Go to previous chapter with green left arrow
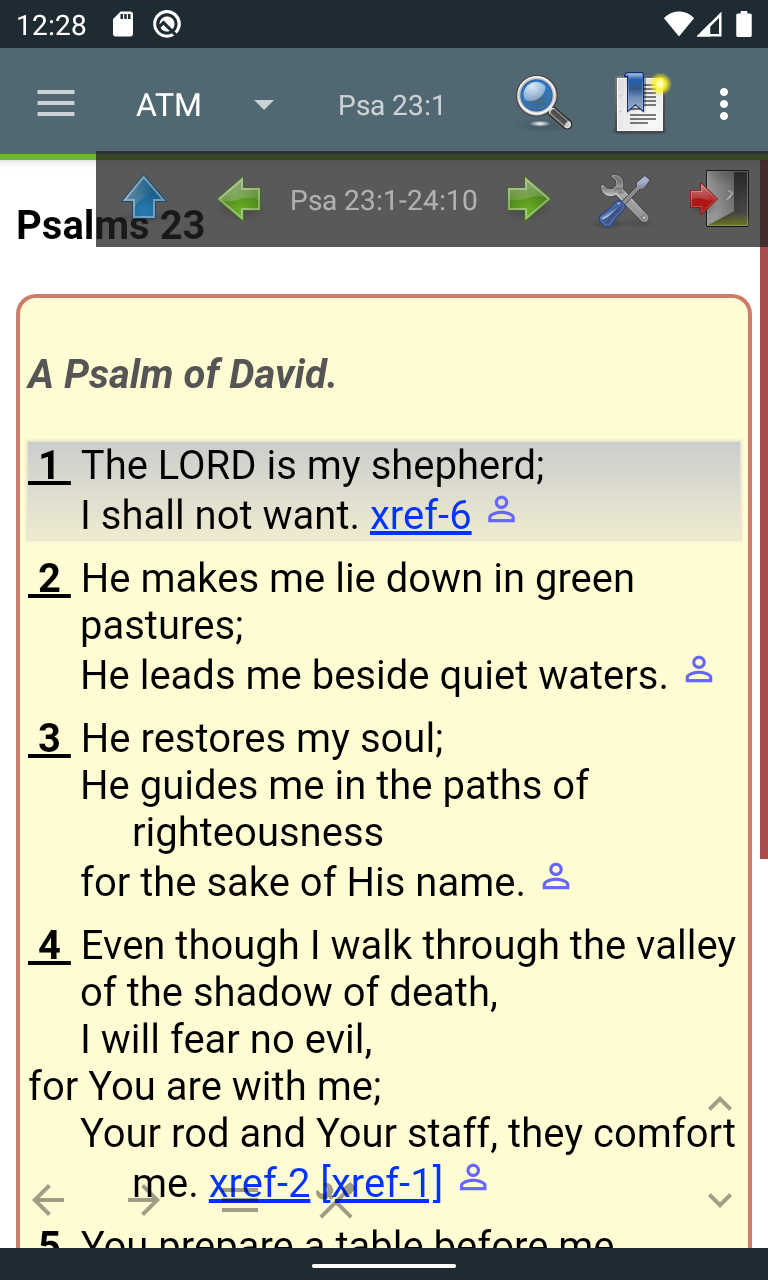Viewport: 768px width, 1280px height. pos(239,199)
